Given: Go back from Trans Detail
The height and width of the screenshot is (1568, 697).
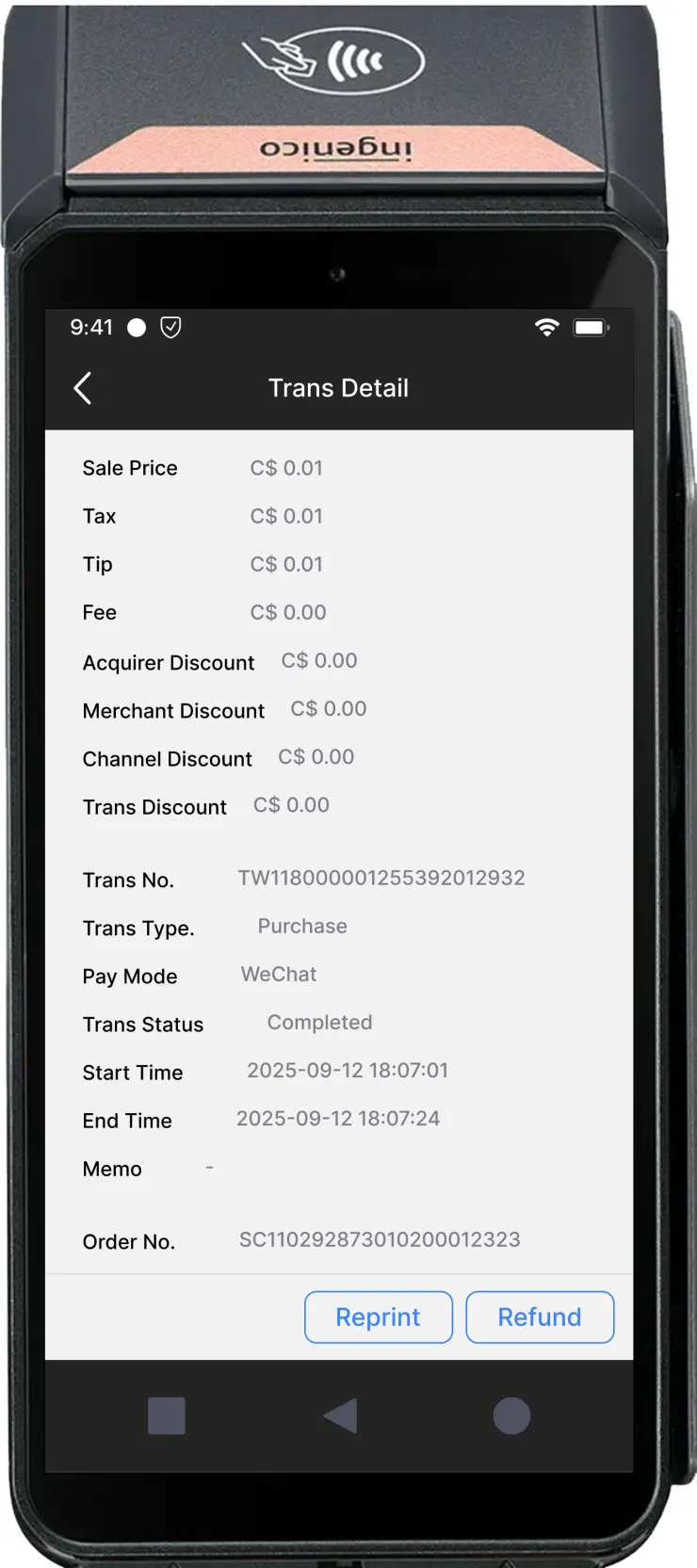Looking at the screenshot, I should [x=83, y=388].
